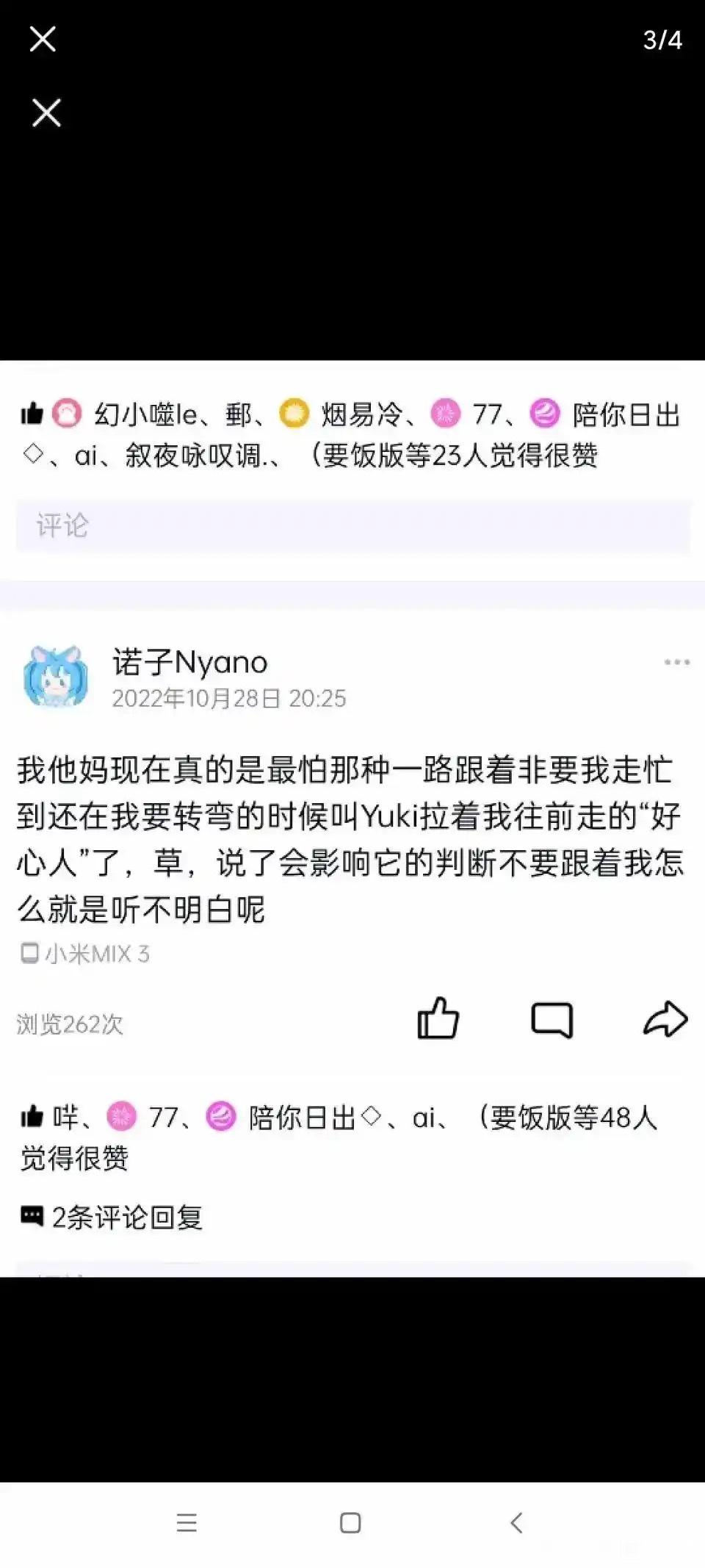Go to the home screen via the square button

point(350,1522)
